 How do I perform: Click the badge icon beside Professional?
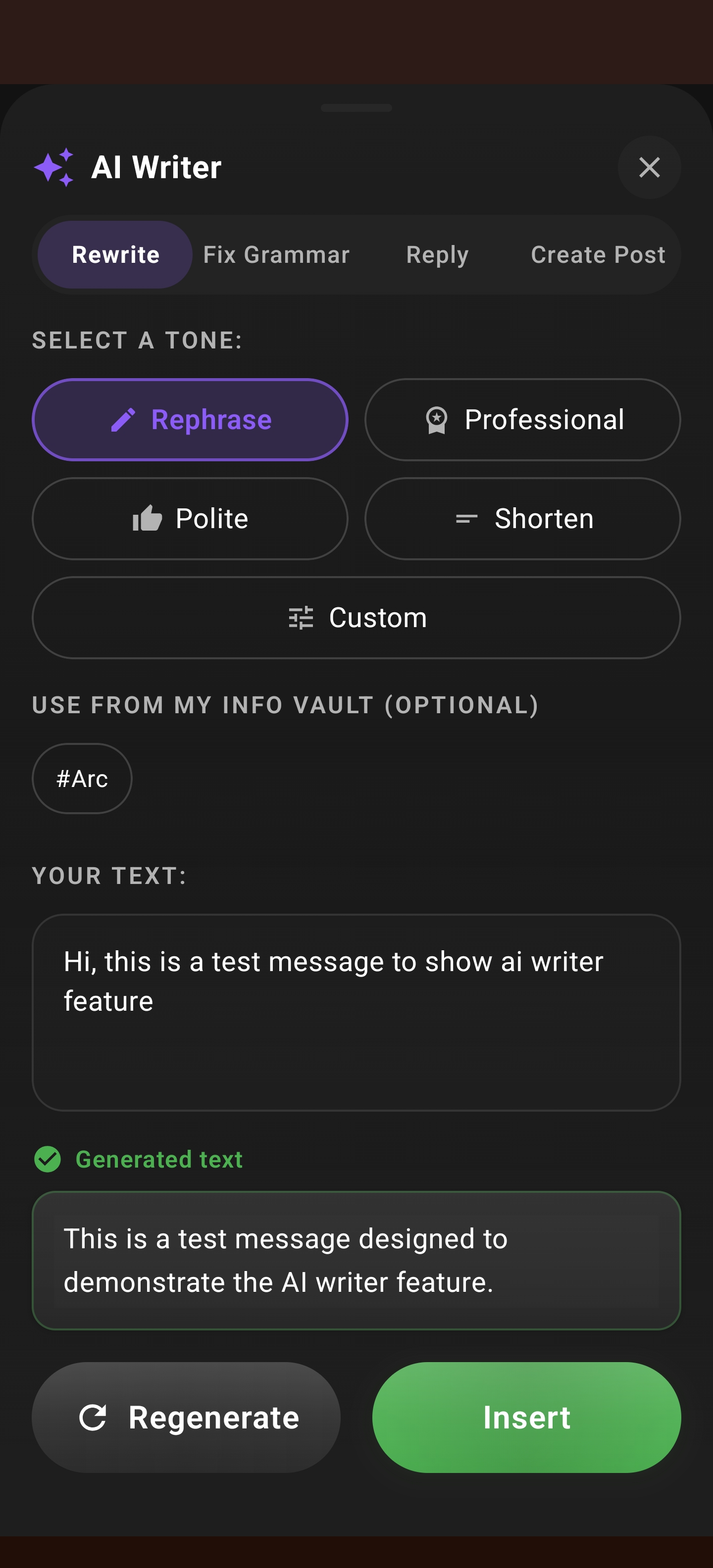[x=437, y=419]
